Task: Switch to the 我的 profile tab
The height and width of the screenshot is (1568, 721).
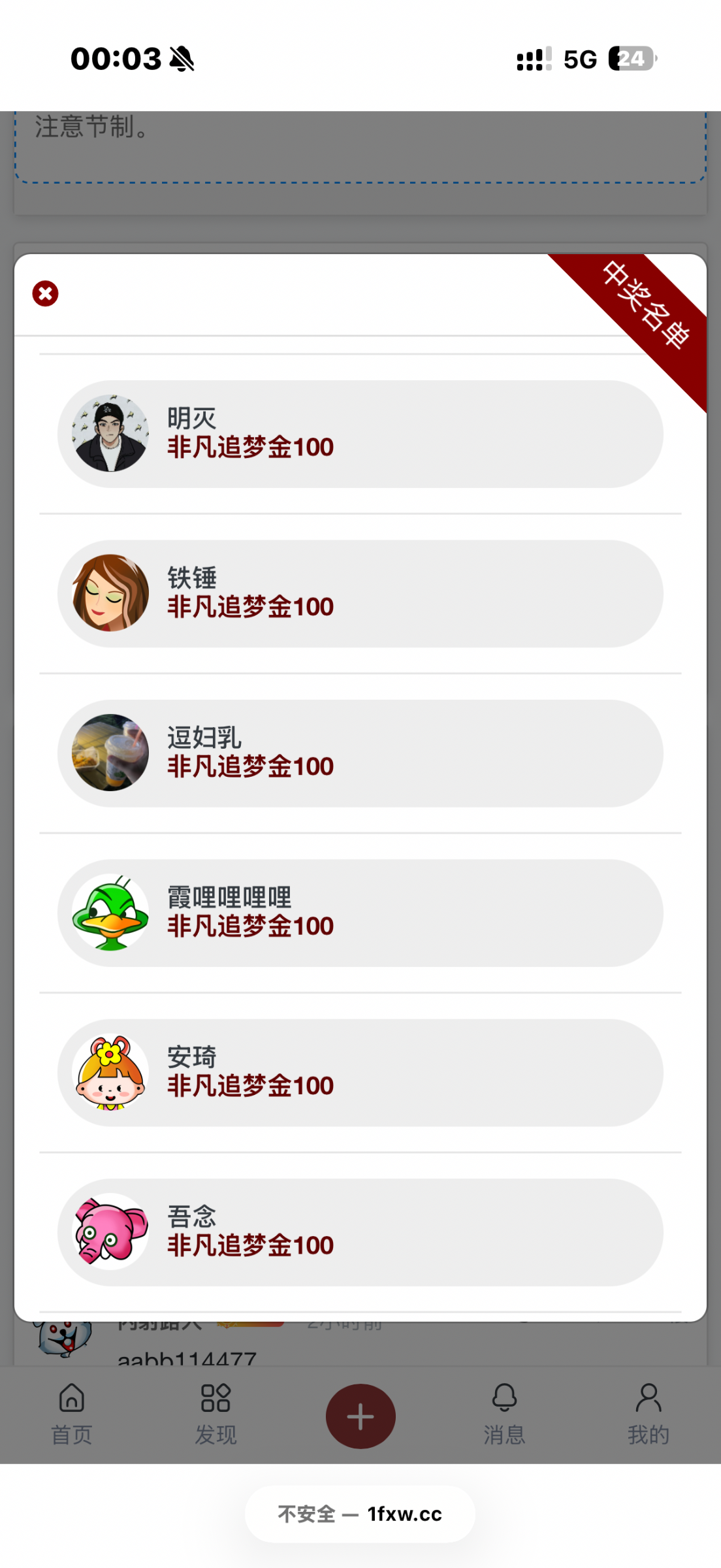Action: (x=648, y=1413)
